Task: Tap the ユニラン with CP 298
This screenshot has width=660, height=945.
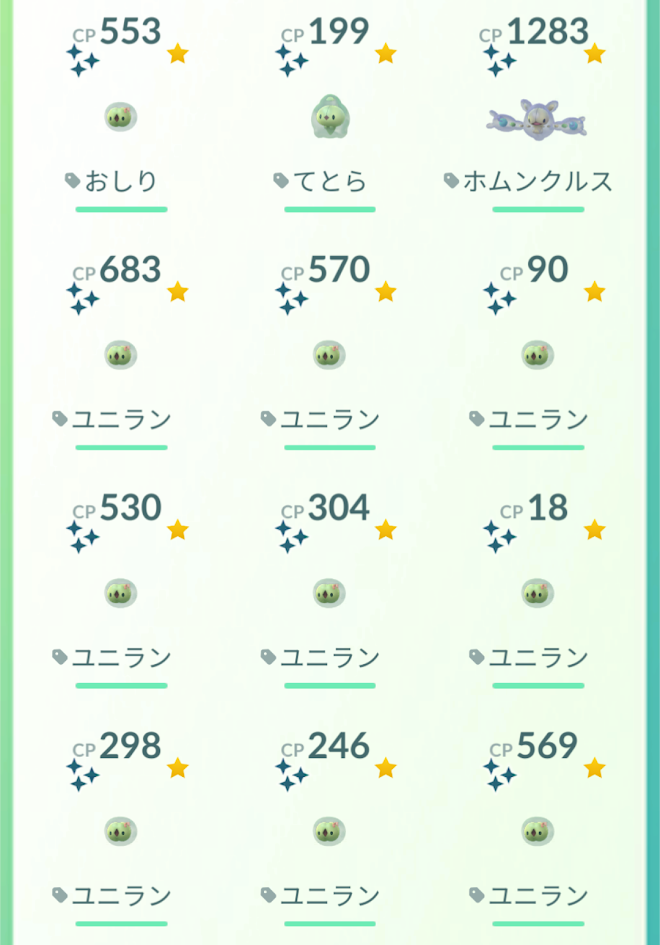Action: pos(121,831)
